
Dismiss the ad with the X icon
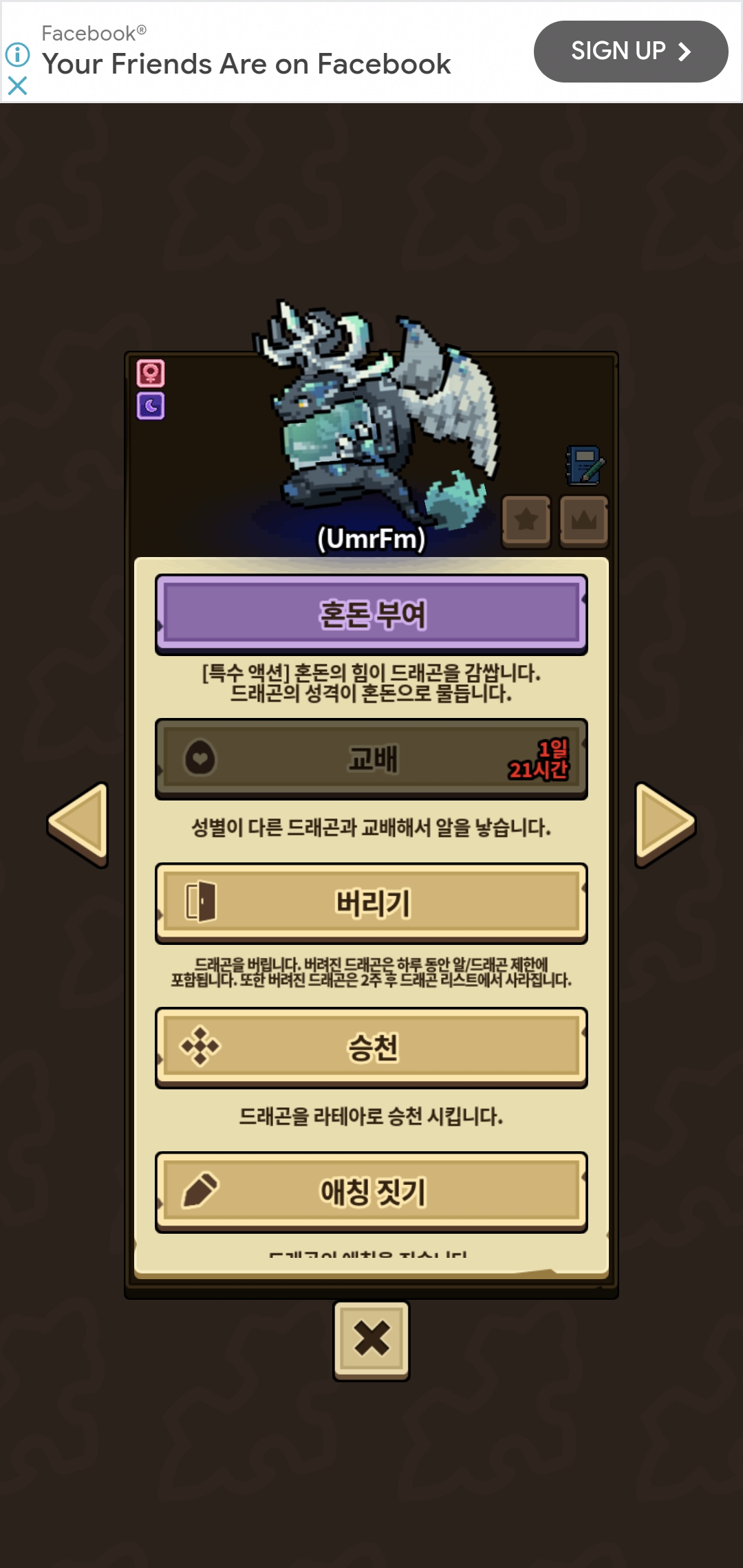click(17, 86)
